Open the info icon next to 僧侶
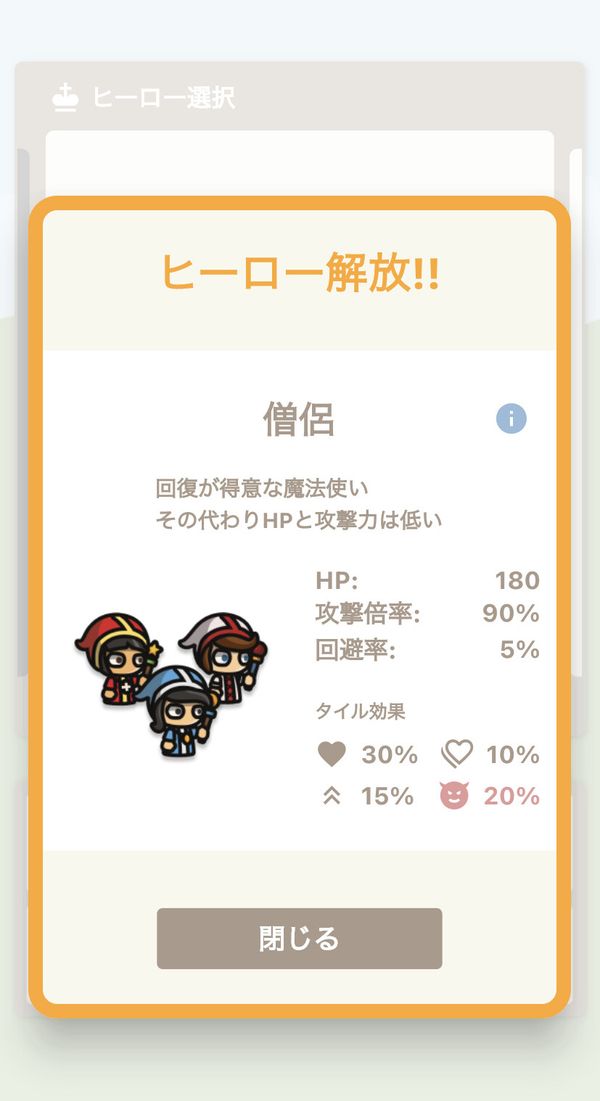 511,419
